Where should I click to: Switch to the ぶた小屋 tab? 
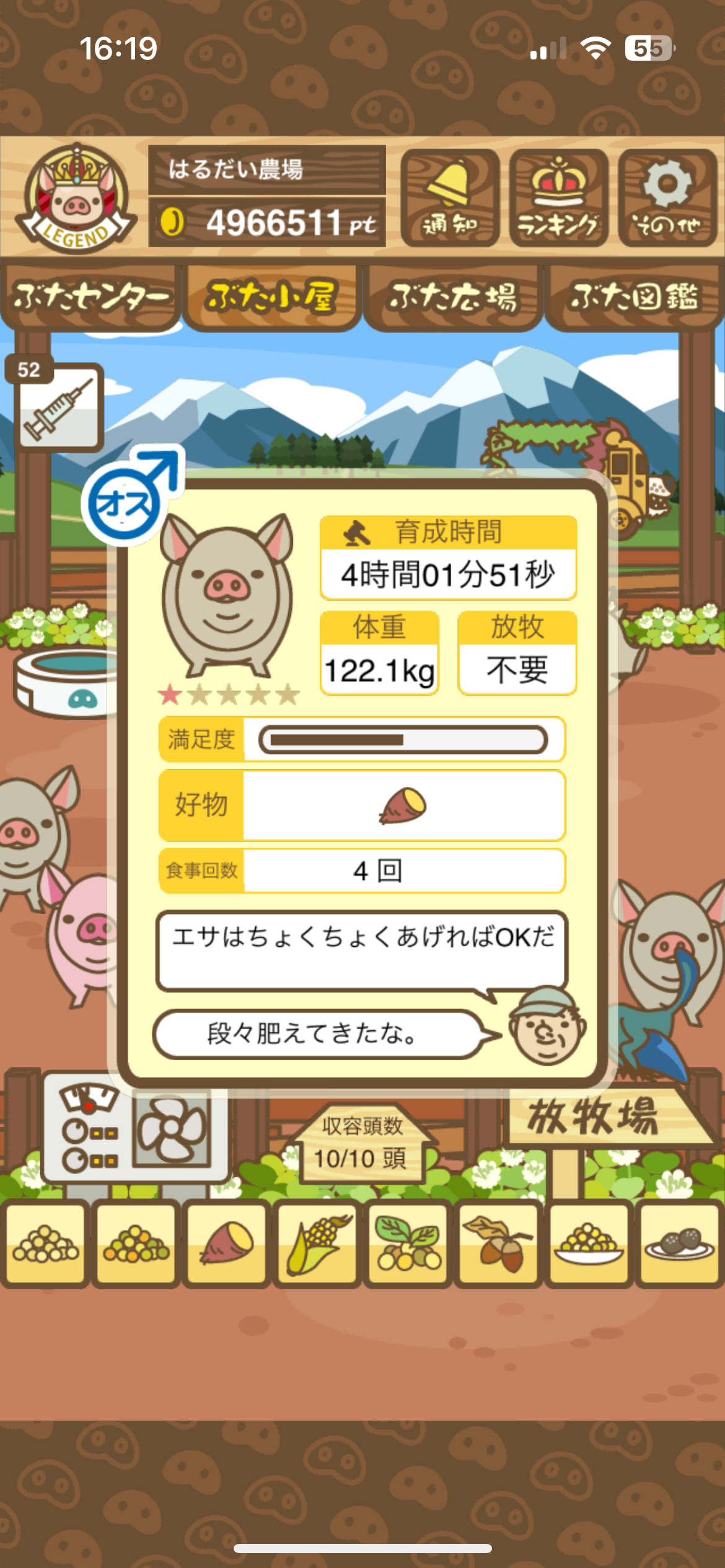point(271,297)
